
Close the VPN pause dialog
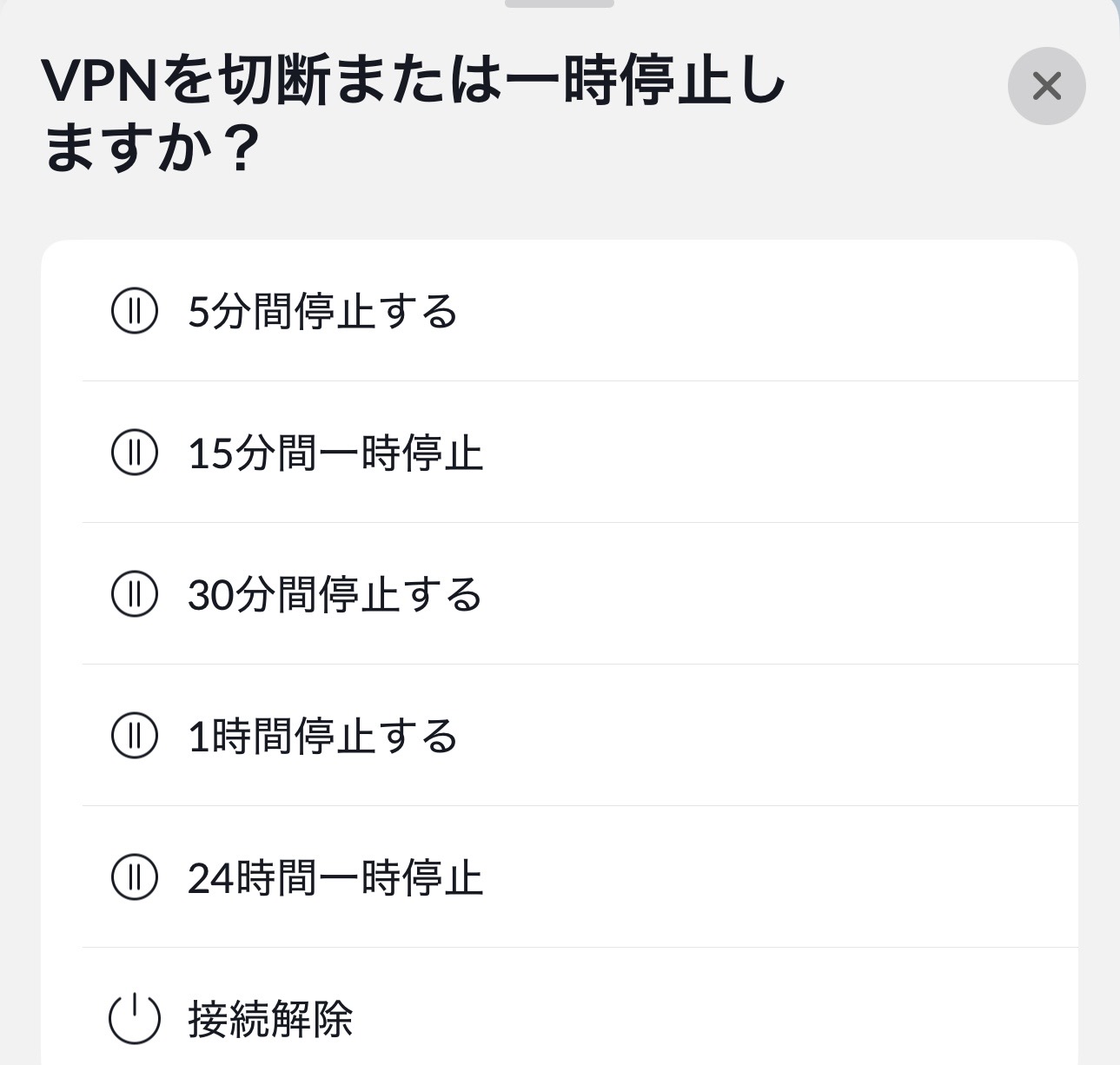coord(1046,86)
